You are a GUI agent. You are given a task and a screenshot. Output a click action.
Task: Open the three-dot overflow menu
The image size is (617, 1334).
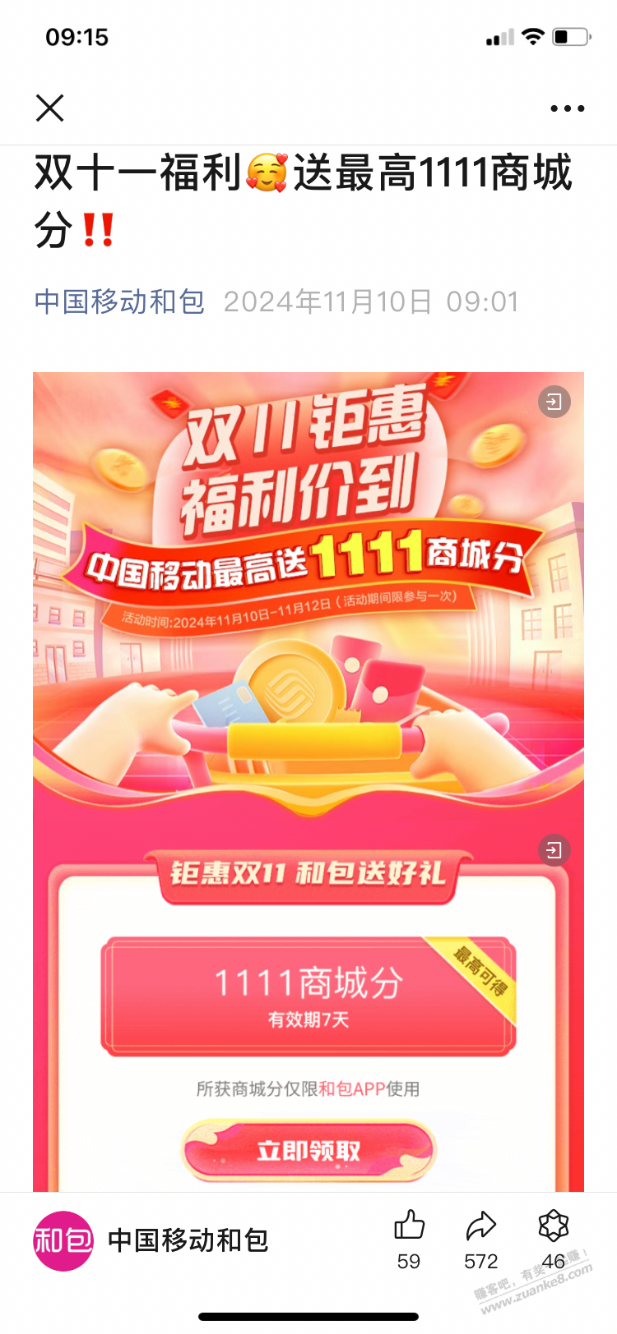(567, 109)
